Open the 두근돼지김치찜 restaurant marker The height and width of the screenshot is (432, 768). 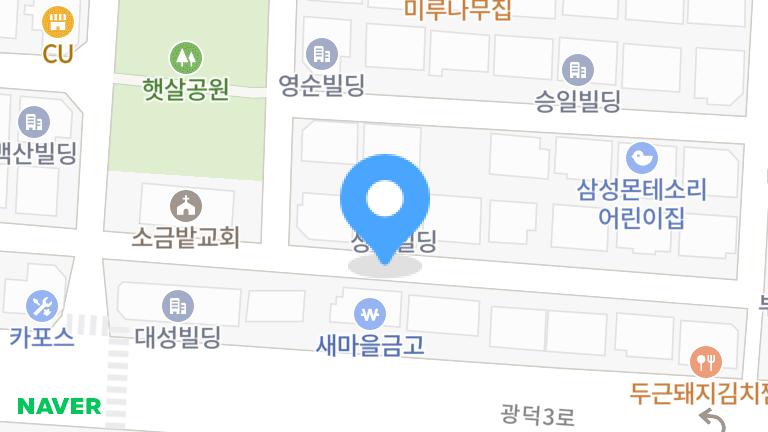pos(706,360)
